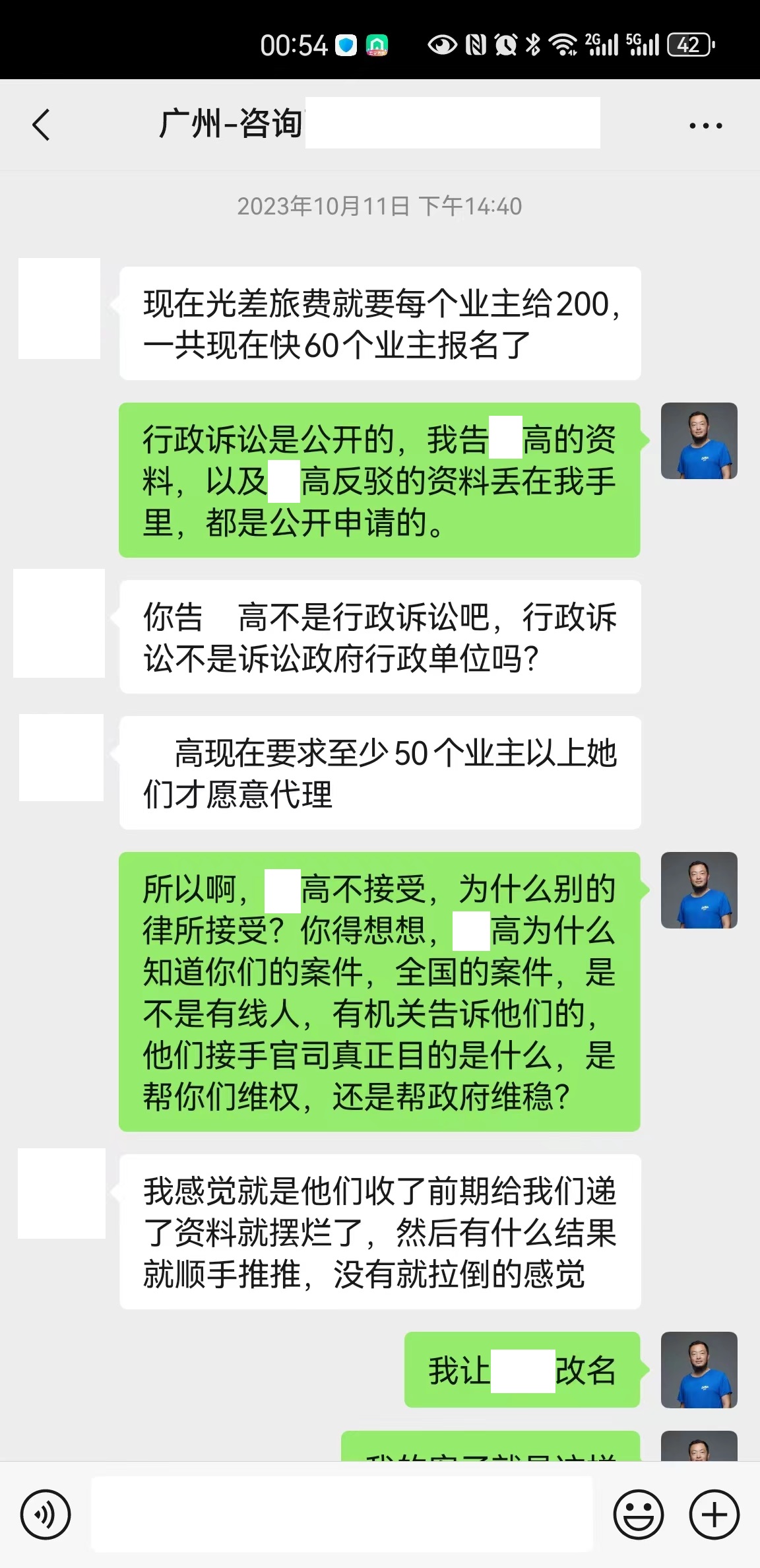Screen dimensions: 760x1568
Task: Open the plus attachments menu
Action: pyautogui.click(x=714, y=1515)
